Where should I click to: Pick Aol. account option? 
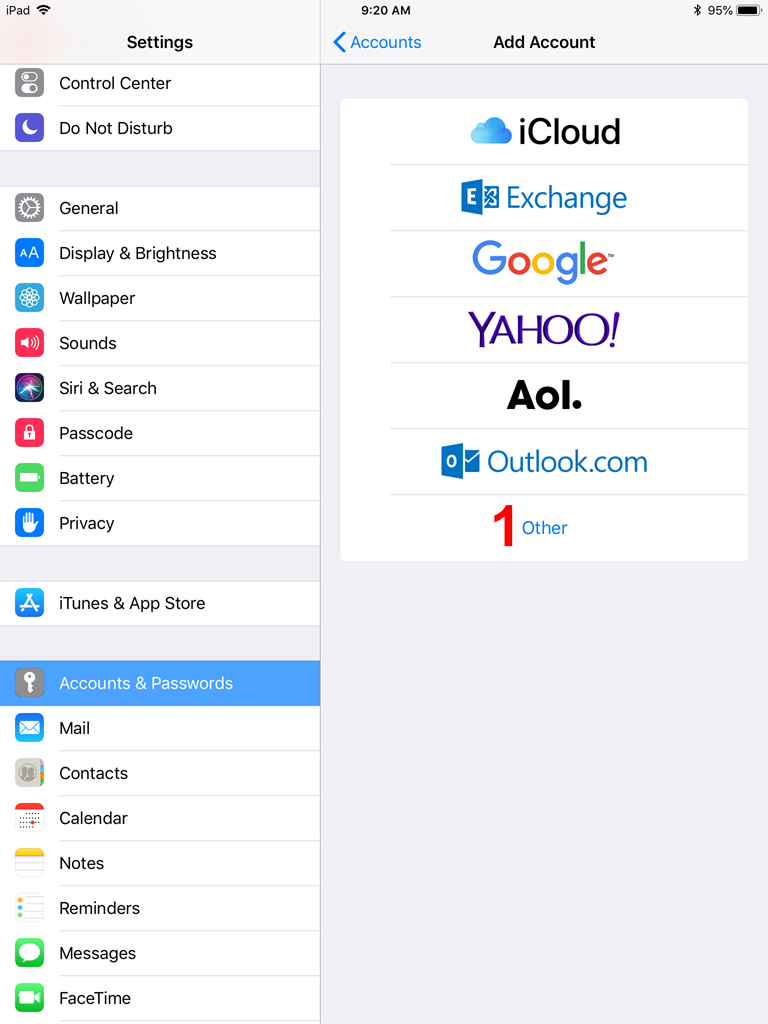click(545, 396)
